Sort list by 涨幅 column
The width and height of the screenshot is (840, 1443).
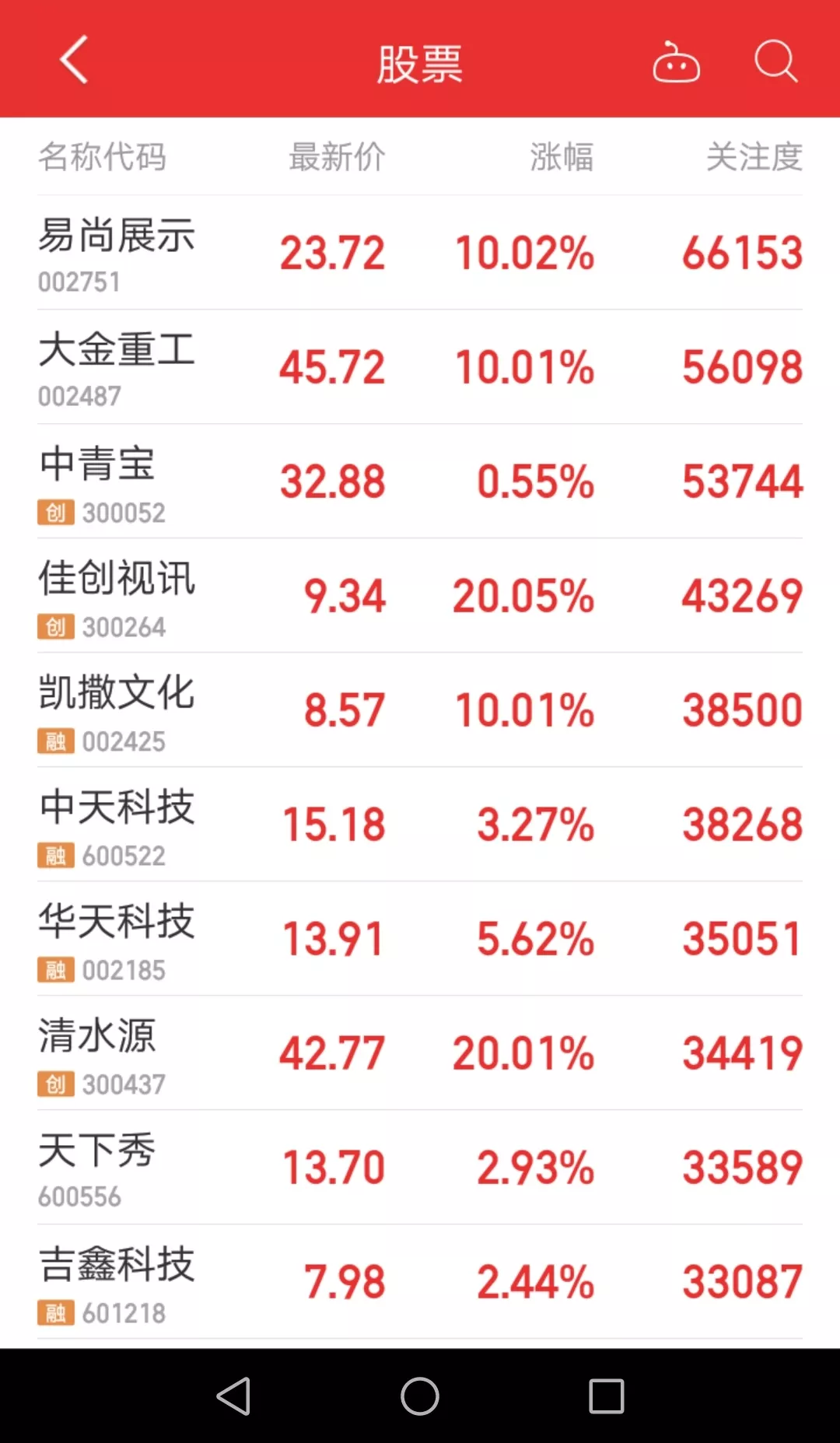tap(562, 156)
